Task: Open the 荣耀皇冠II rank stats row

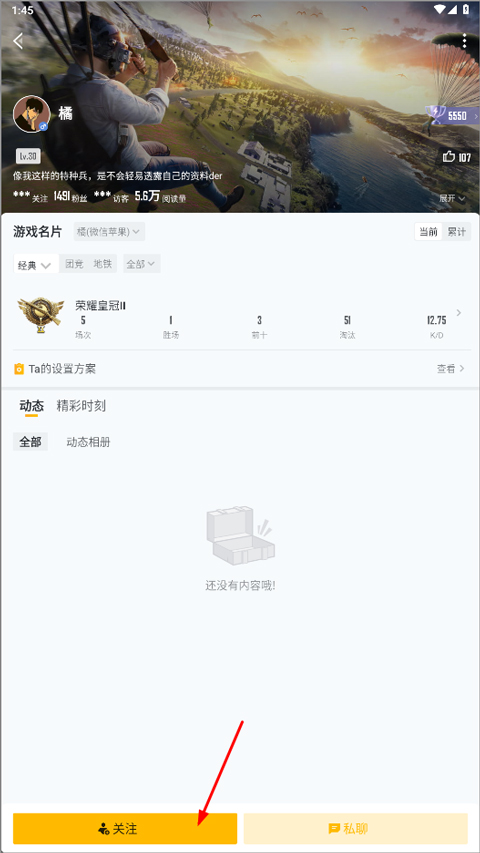Action: pos(239,319)
